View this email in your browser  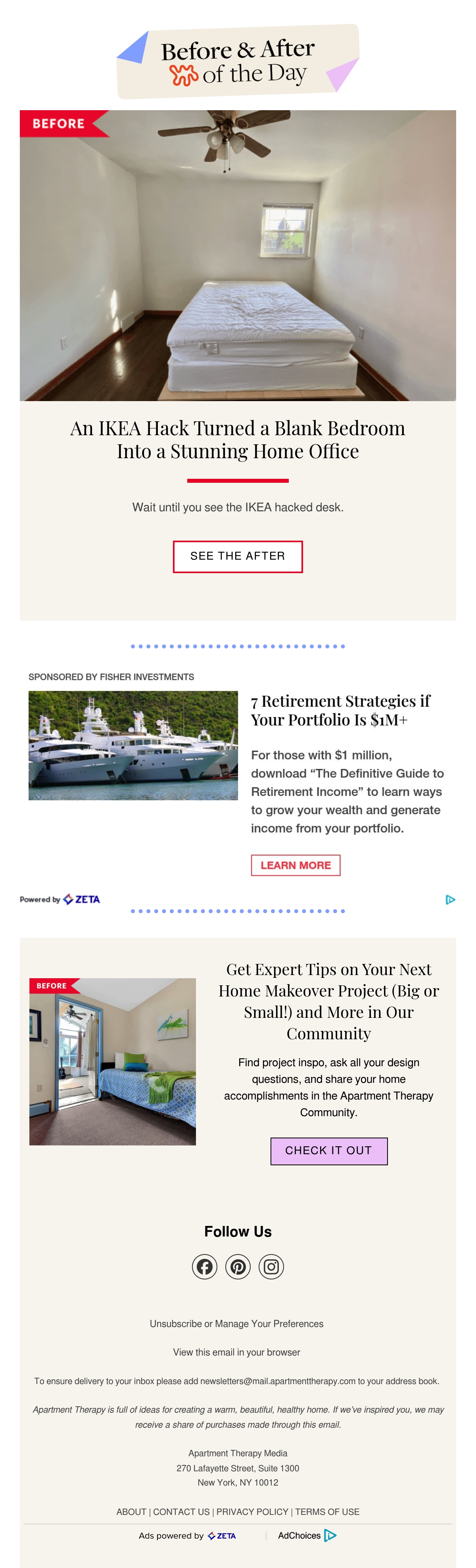236,1352
